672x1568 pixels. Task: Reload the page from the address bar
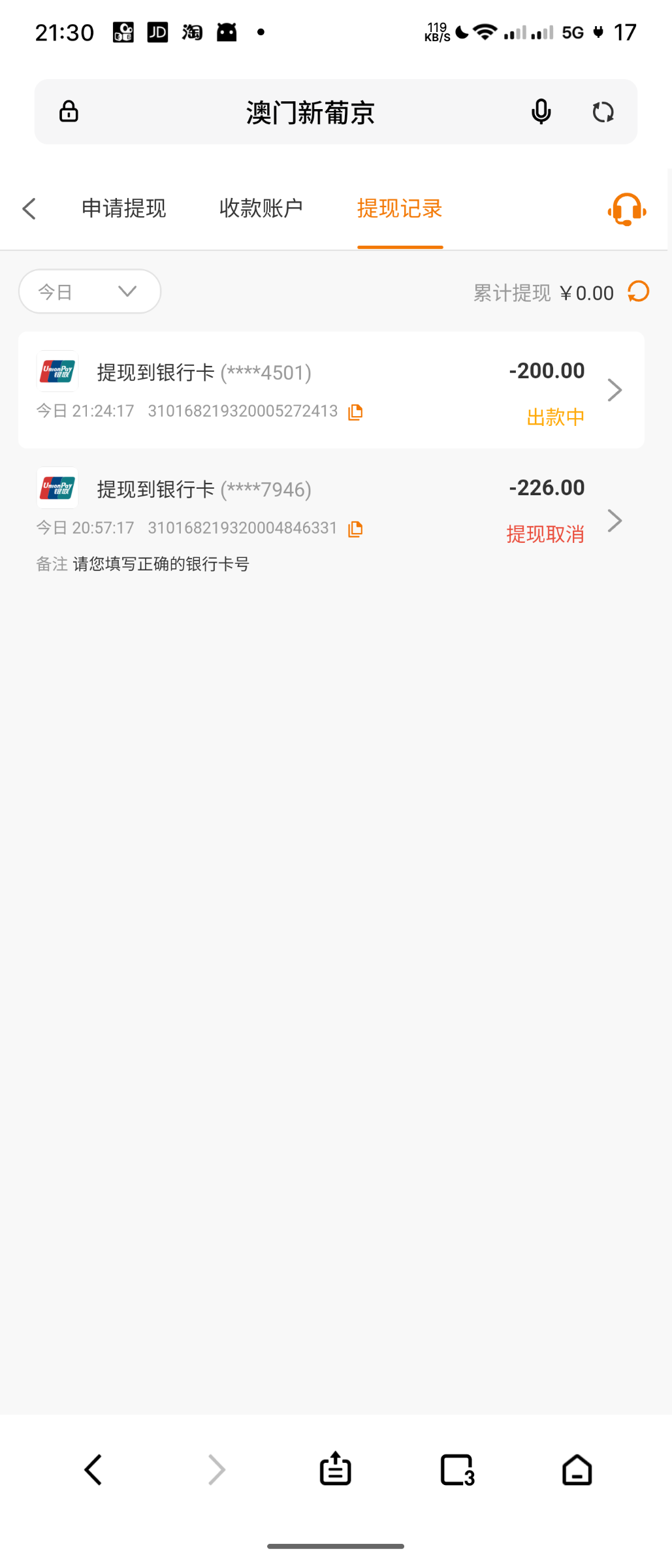(x=603, y=112)
